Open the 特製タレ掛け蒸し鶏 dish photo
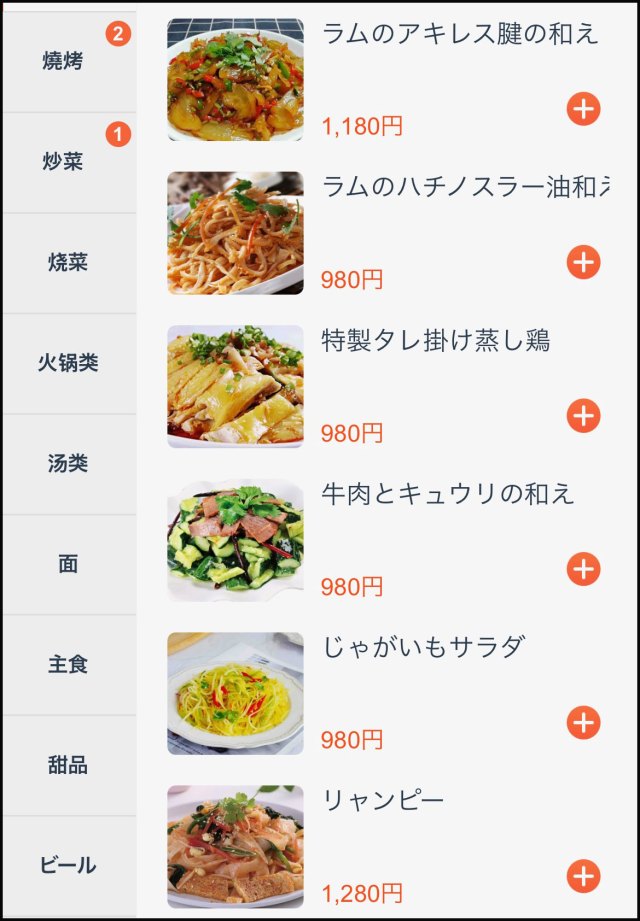Viewport: 640px width, 921px height. (x=235, y=386)
